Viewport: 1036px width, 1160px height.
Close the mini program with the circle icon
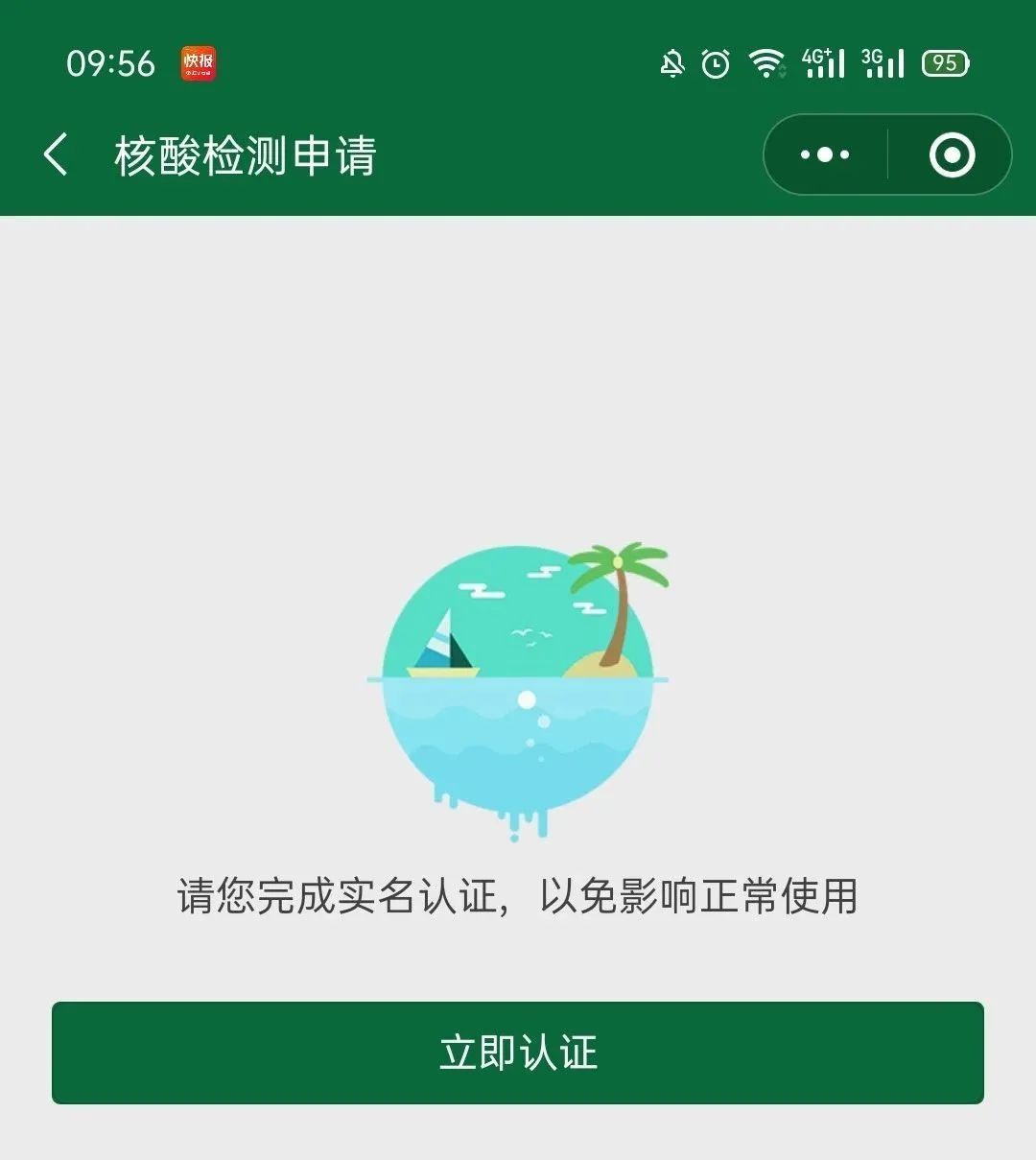952,154
